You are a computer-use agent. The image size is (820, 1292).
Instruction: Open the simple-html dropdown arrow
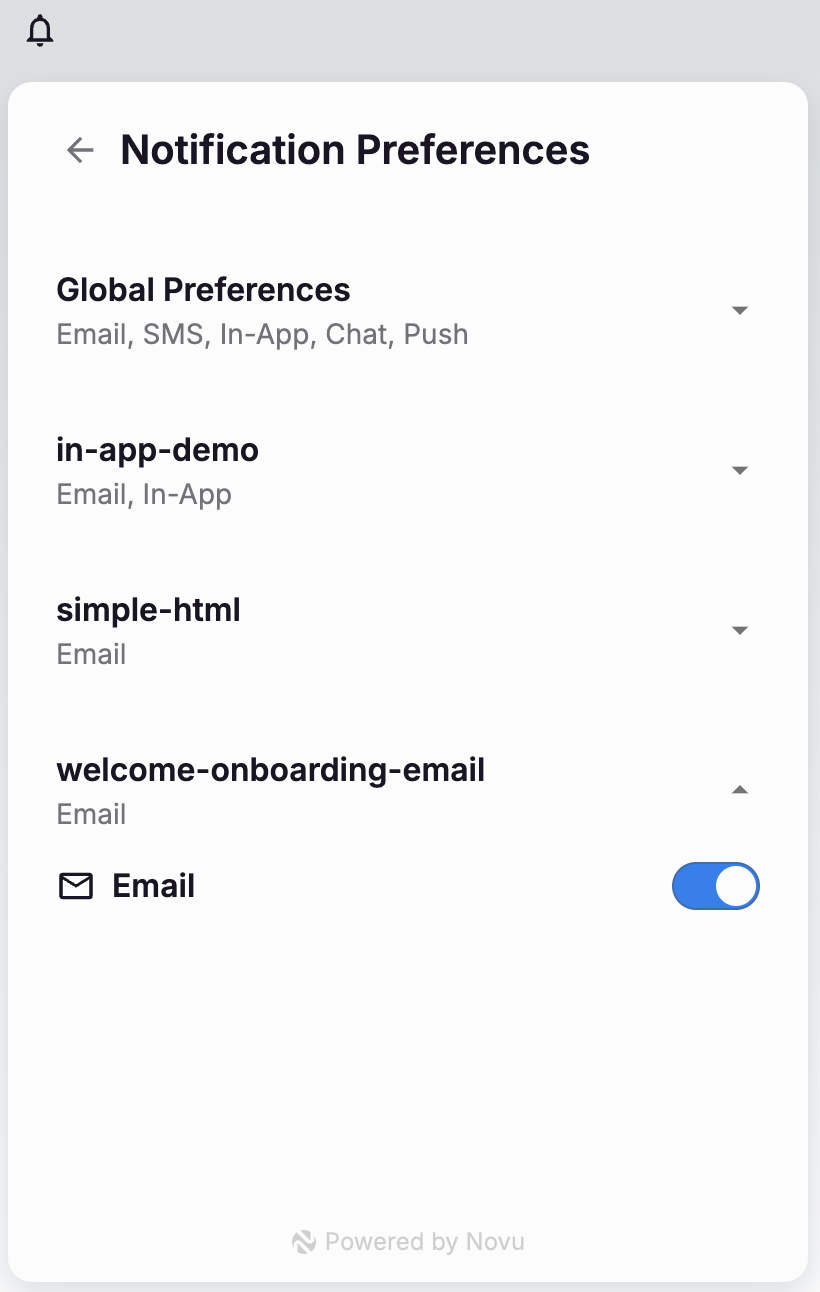740,630
